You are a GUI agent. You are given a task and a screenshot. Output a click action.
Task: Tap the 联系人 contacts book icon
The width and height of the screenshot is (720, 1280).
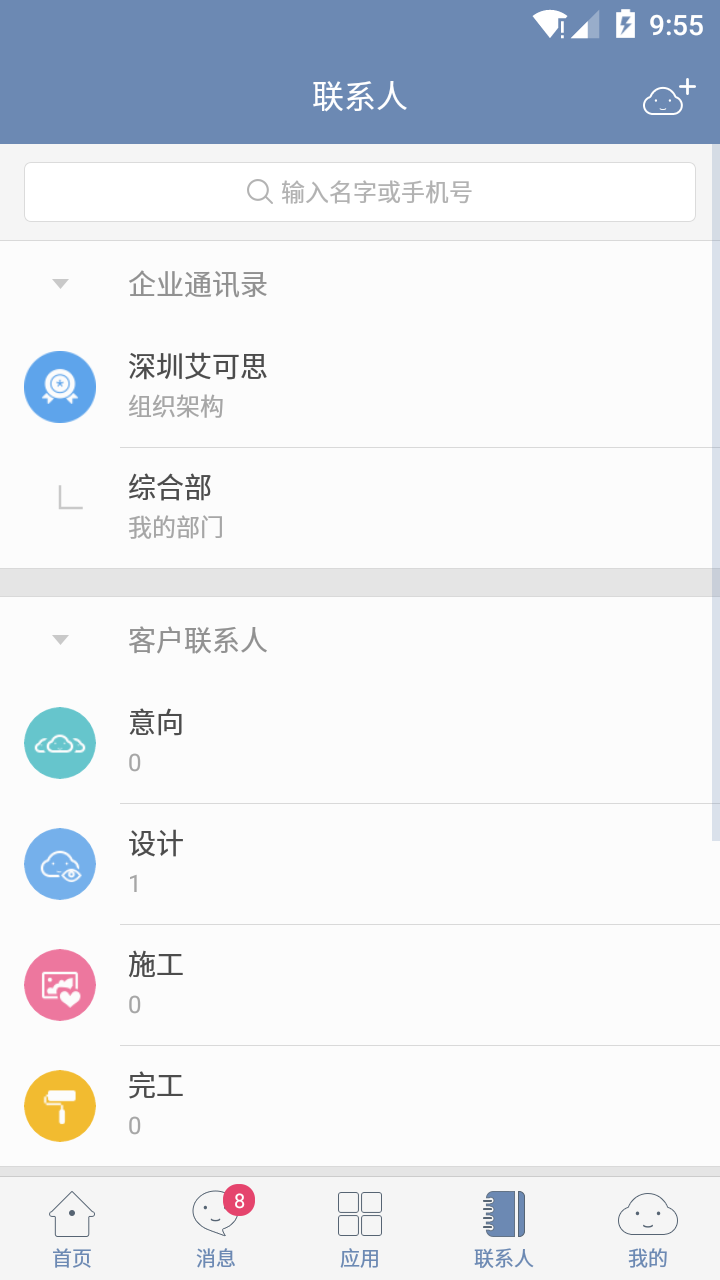tap(503, 1213)
